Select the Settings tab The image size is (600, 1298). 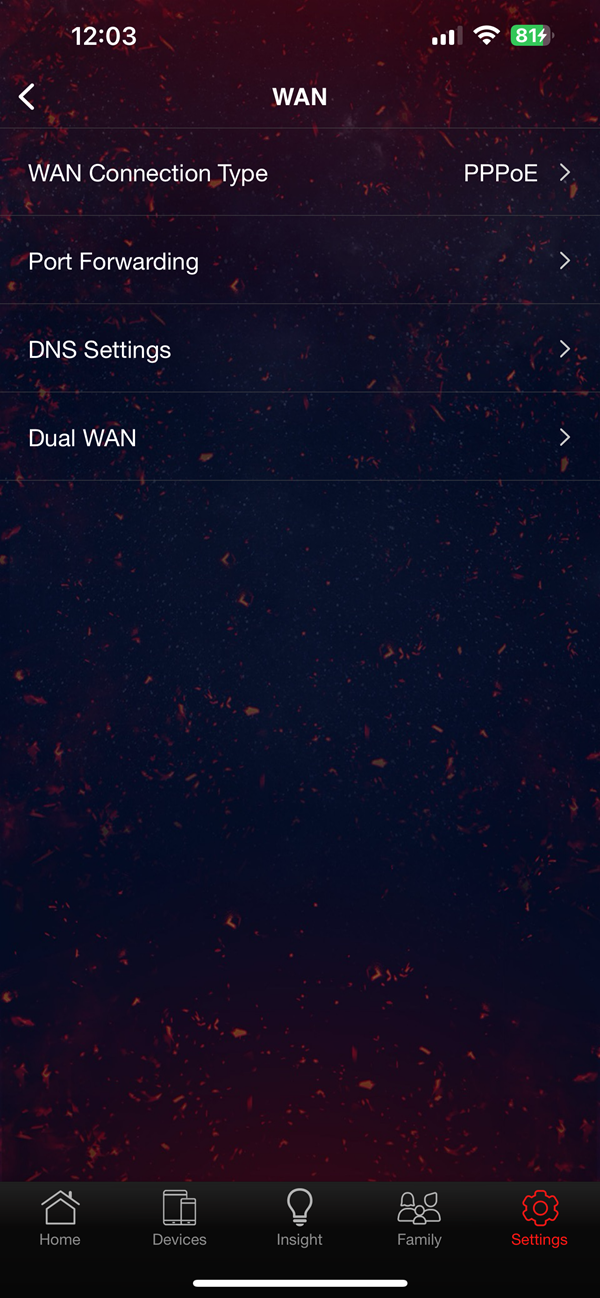click(x=539, y=1218)
